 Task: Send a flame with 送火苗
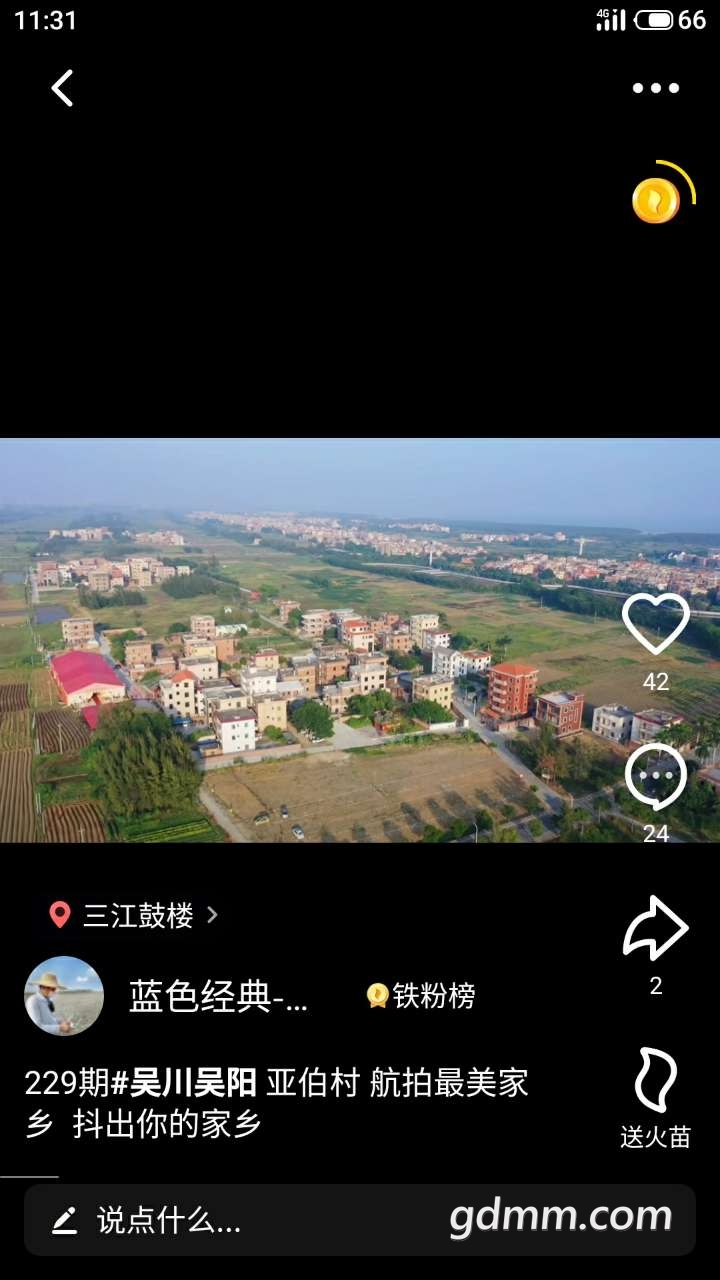(x=656, y=1082)
